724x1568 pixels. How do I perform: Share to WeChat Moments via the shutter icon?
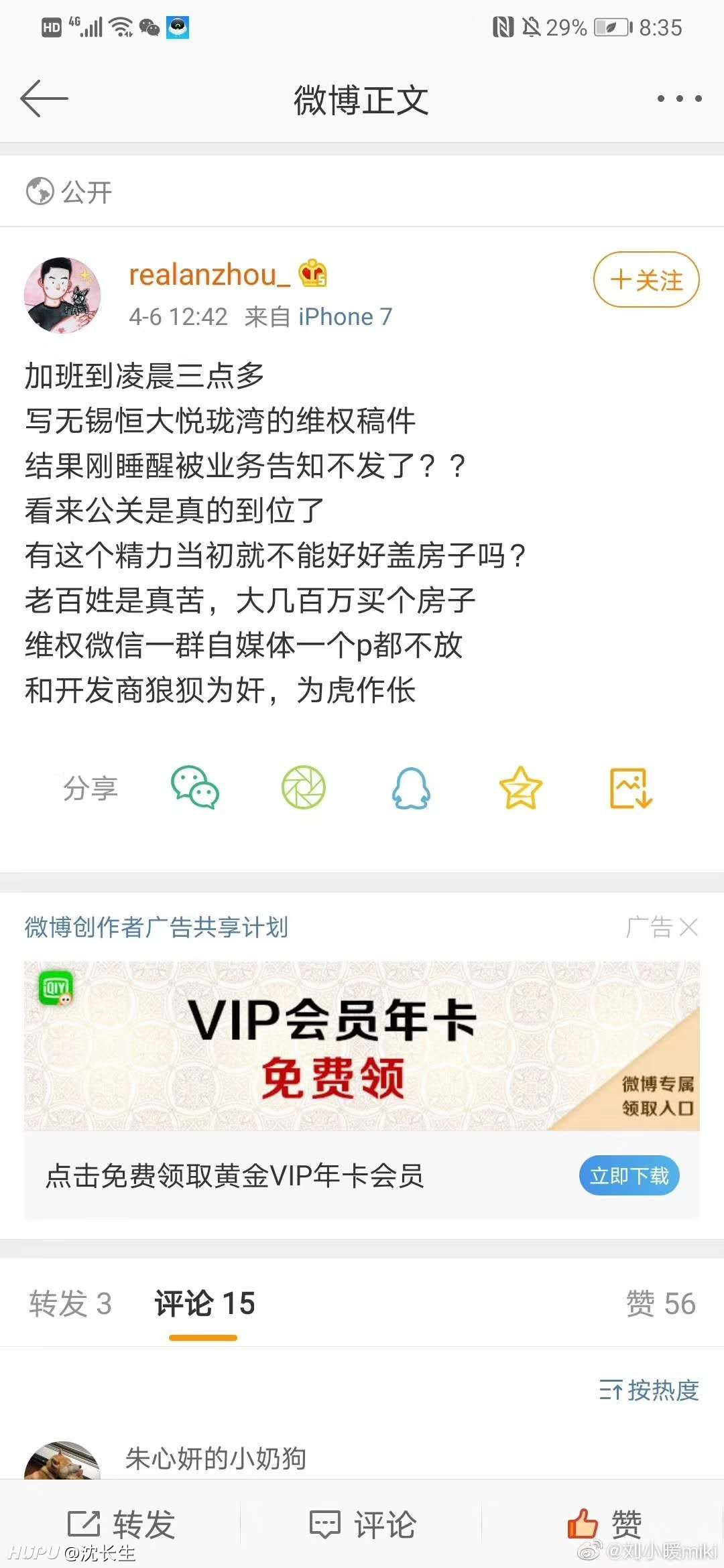304,787
